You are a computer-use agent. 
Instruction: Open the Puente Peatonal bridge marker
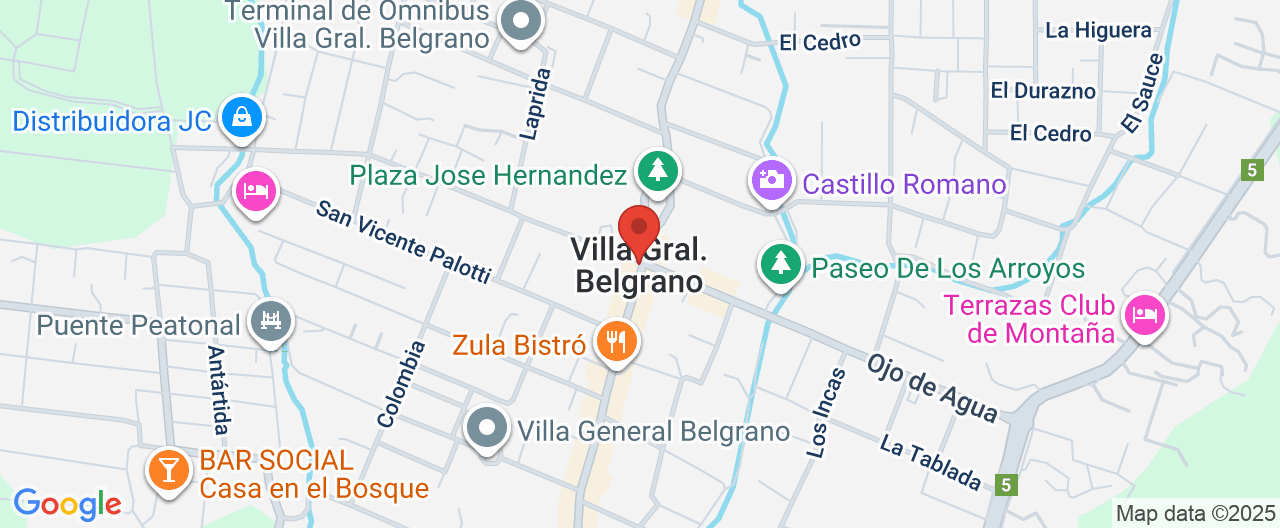point(271,322)
